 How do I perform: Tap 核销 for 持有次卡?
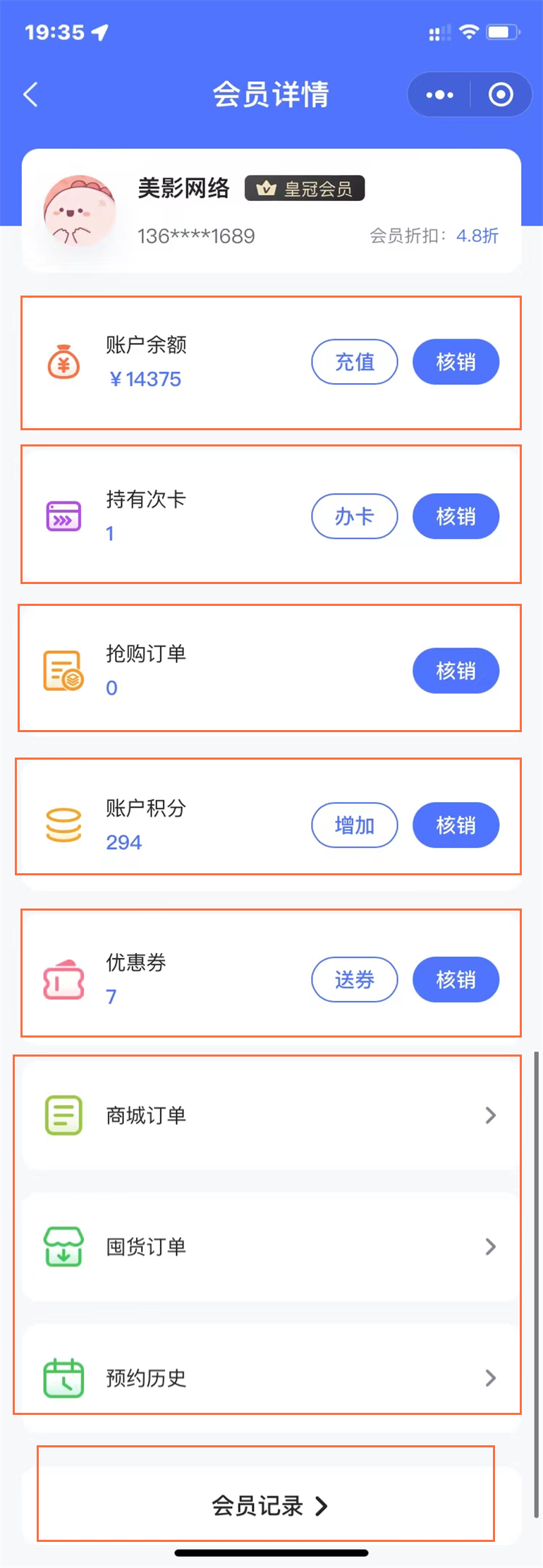coord(456,516)
